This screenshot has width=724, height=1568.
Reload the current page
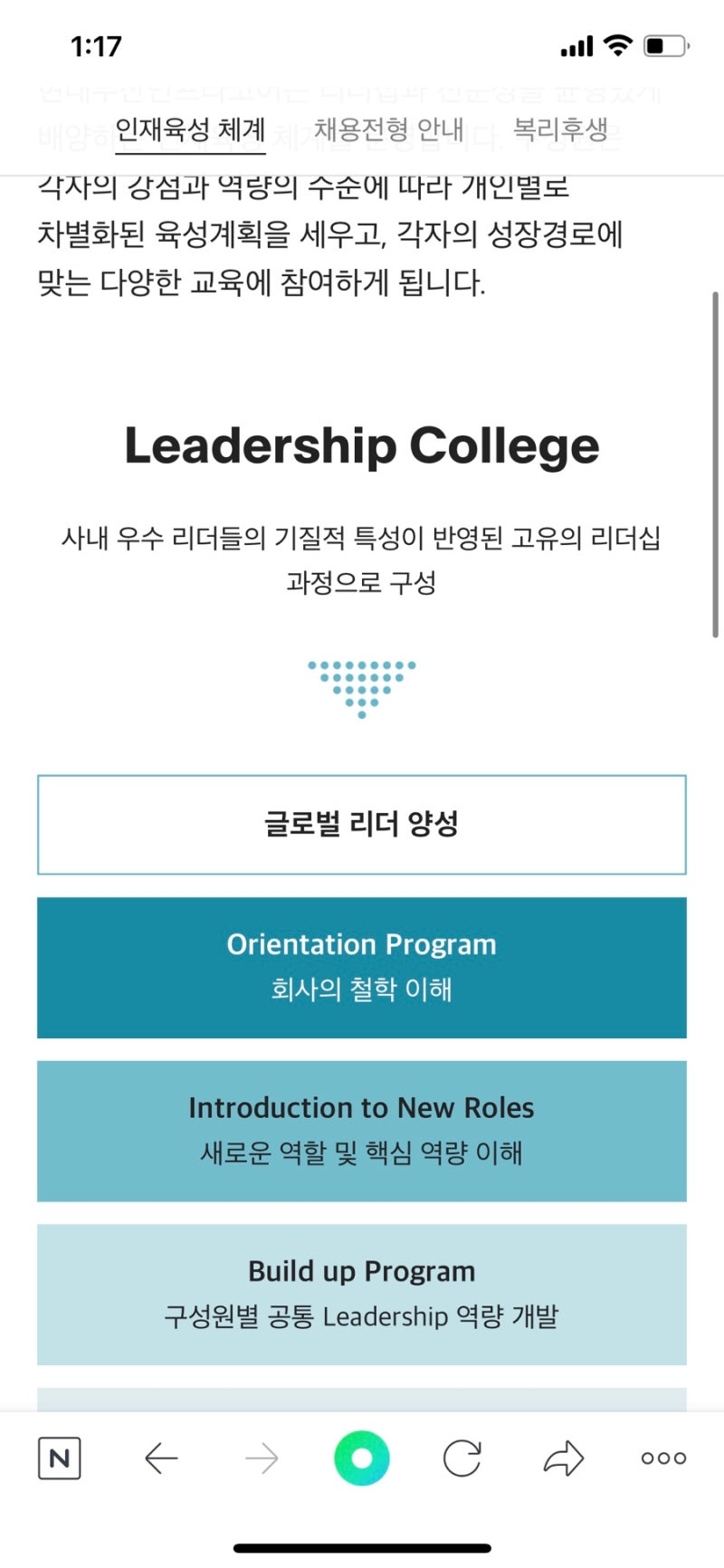pyautogui.click(x=462, y=1458)
